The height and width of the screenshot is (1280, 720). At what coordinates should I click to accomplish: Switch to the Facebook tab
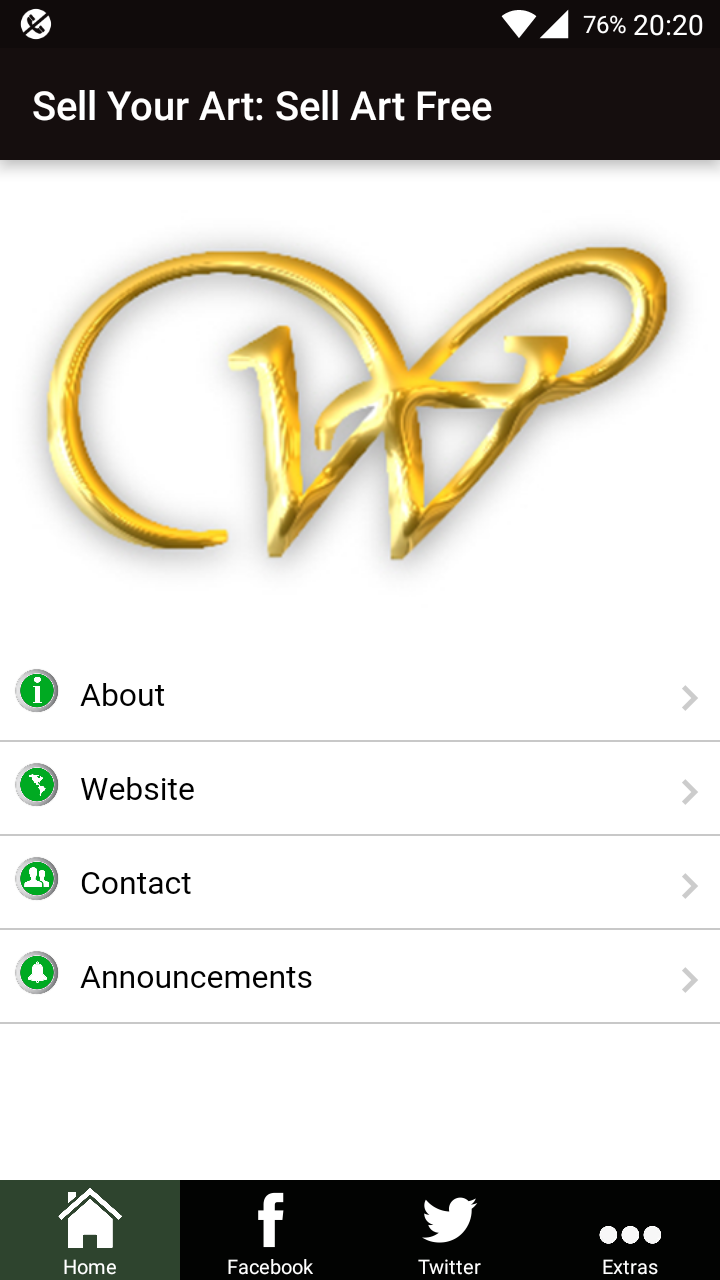pos(269,1230)
